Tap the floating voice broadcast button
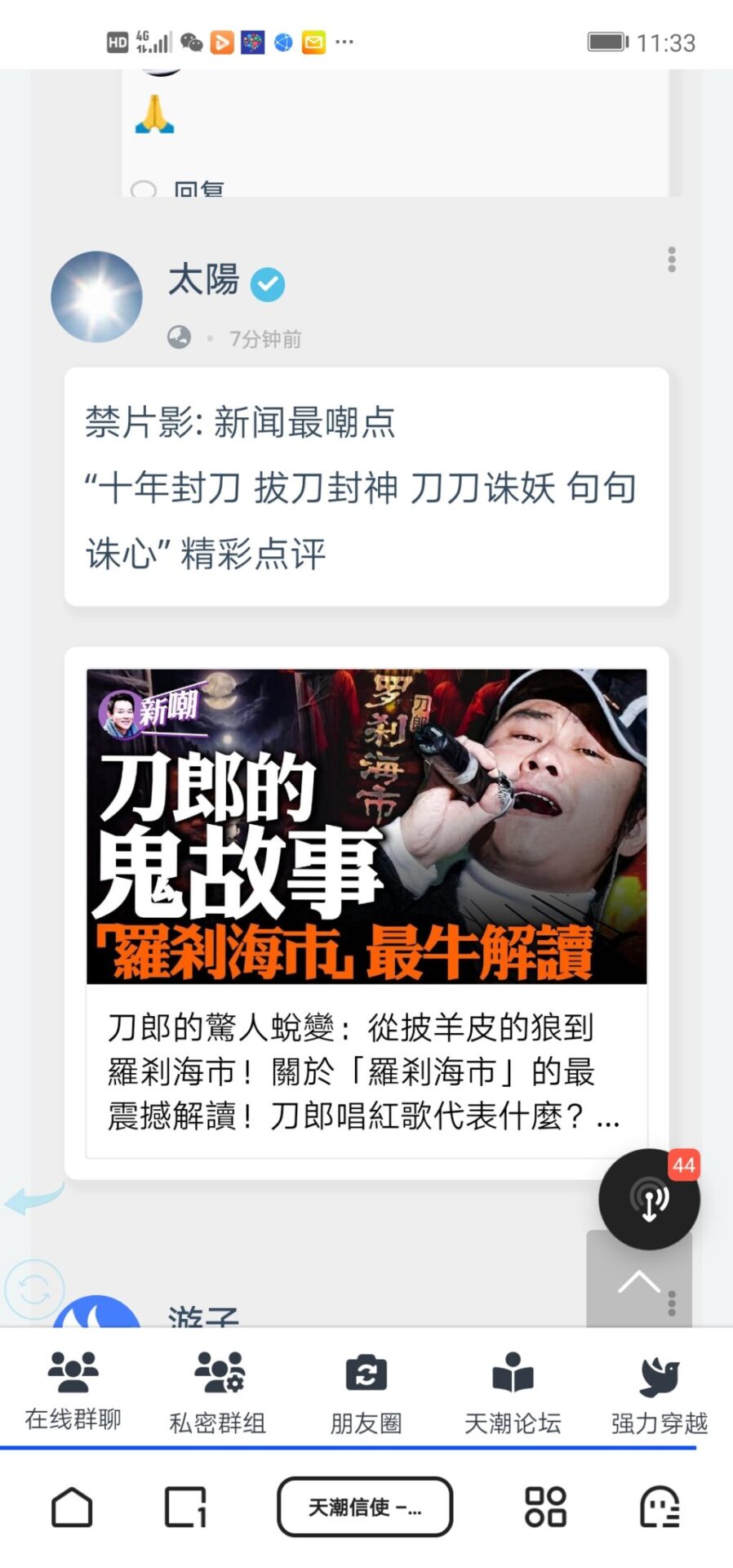Image resolution: width=733 pixels, height=1568 pixels. pyautogui.click(x=649, y=1199)
